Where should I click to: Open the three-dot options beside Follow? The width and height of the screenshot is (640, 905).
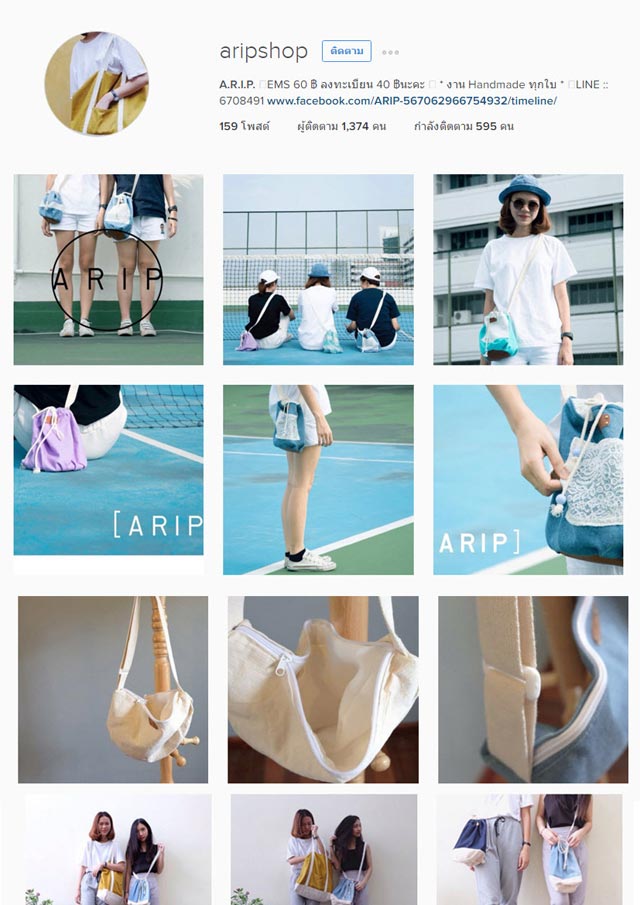390,52
